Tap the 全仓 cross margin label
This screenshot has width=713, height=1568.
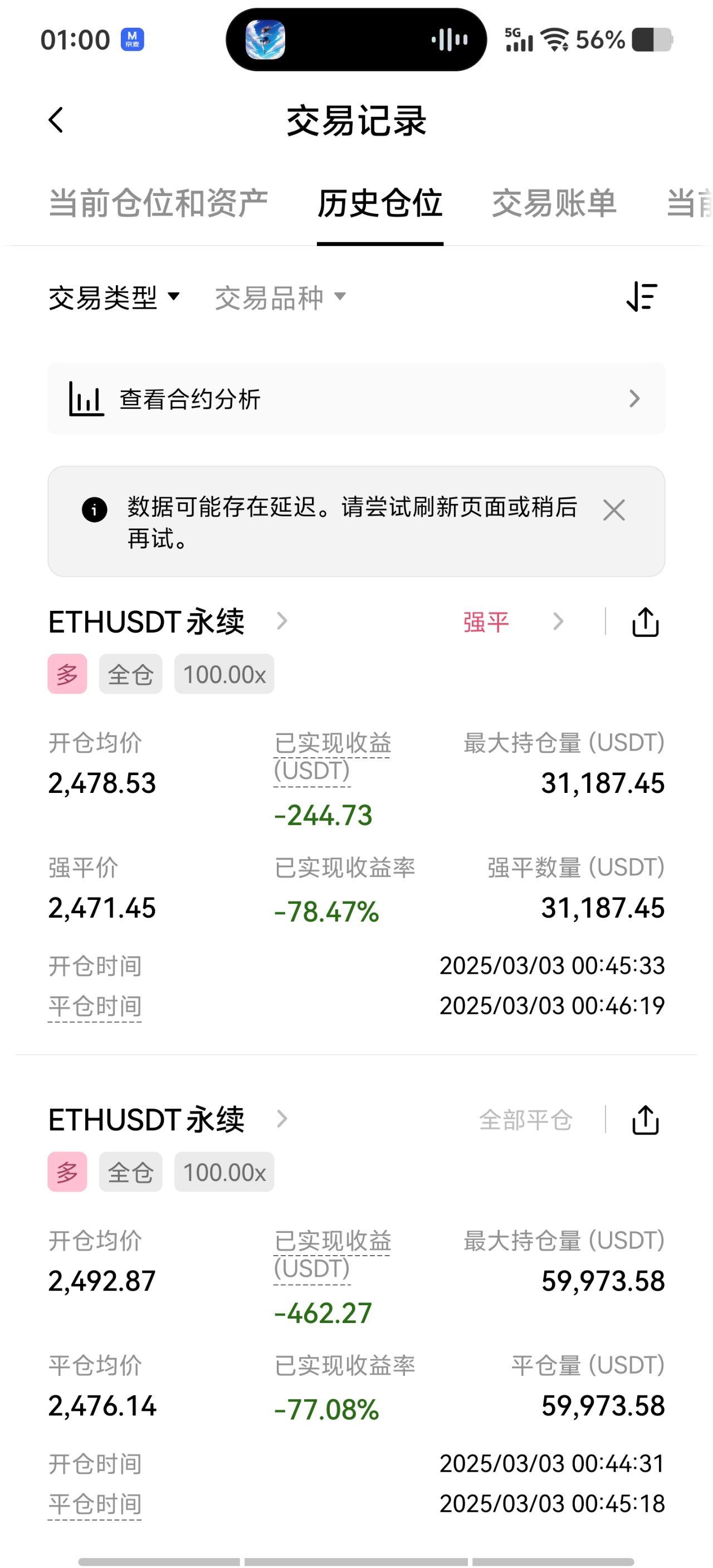(130, 673)
